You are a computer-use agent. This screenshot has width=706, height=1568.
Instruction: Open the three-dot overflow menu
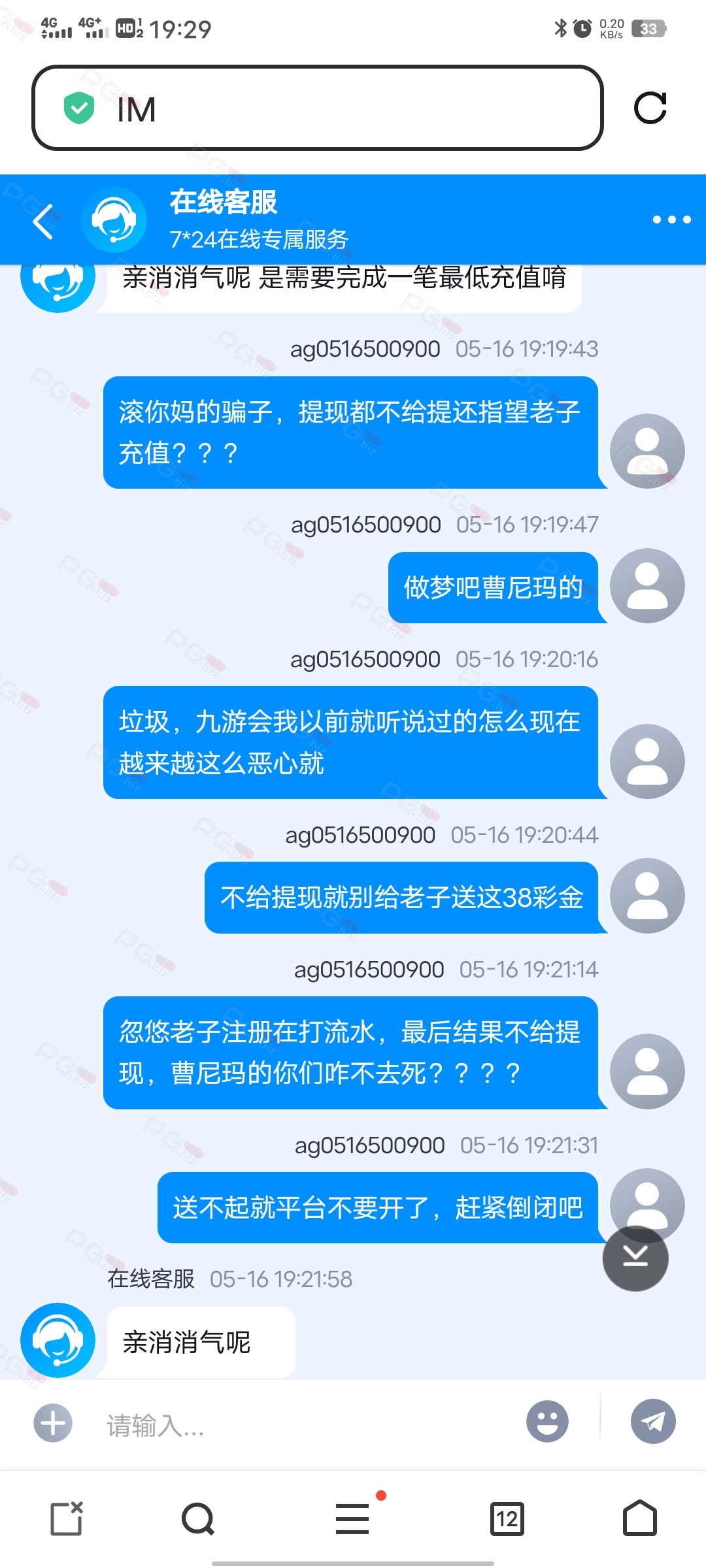(x=671, y=220)
